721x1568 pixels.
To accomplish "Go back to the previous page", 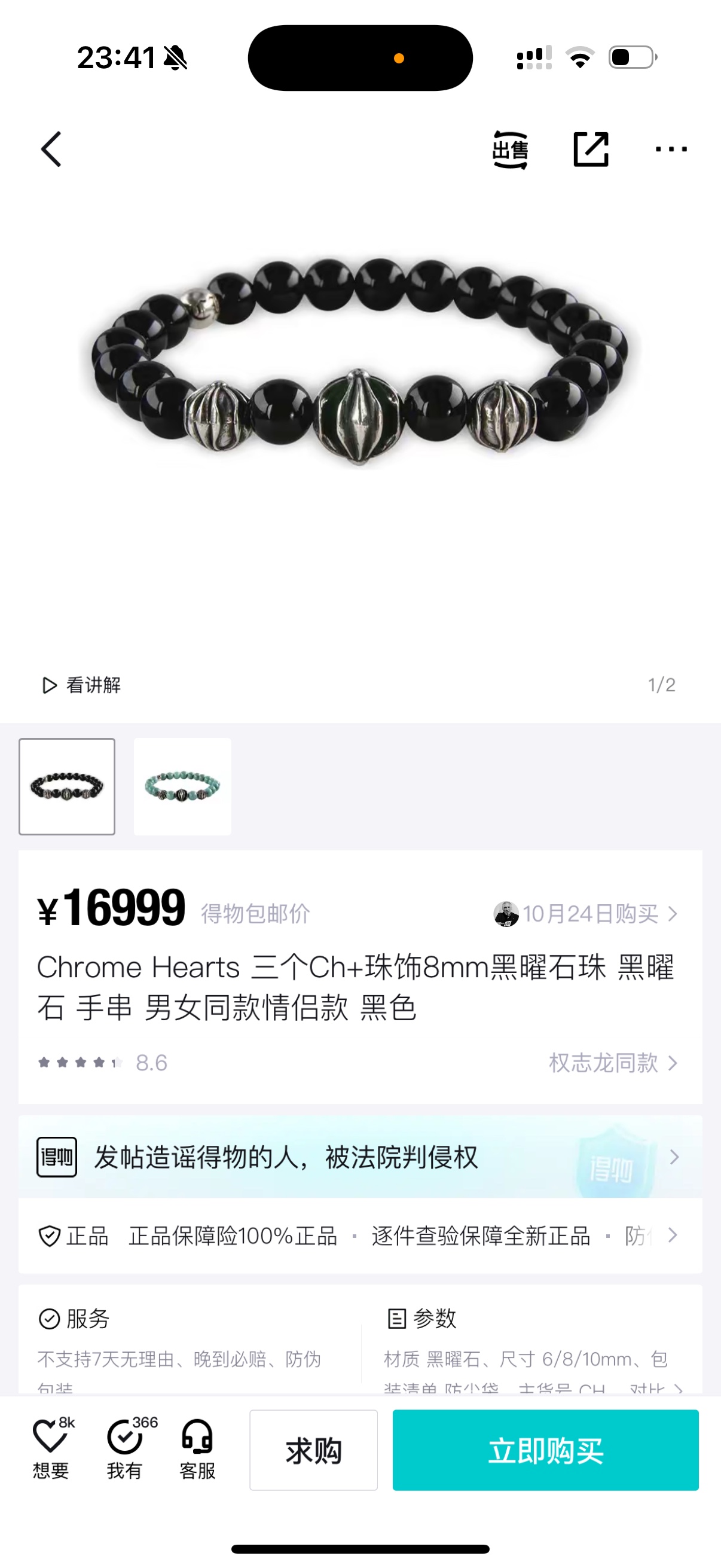I will pyautogui.click(x=52, y=149).
